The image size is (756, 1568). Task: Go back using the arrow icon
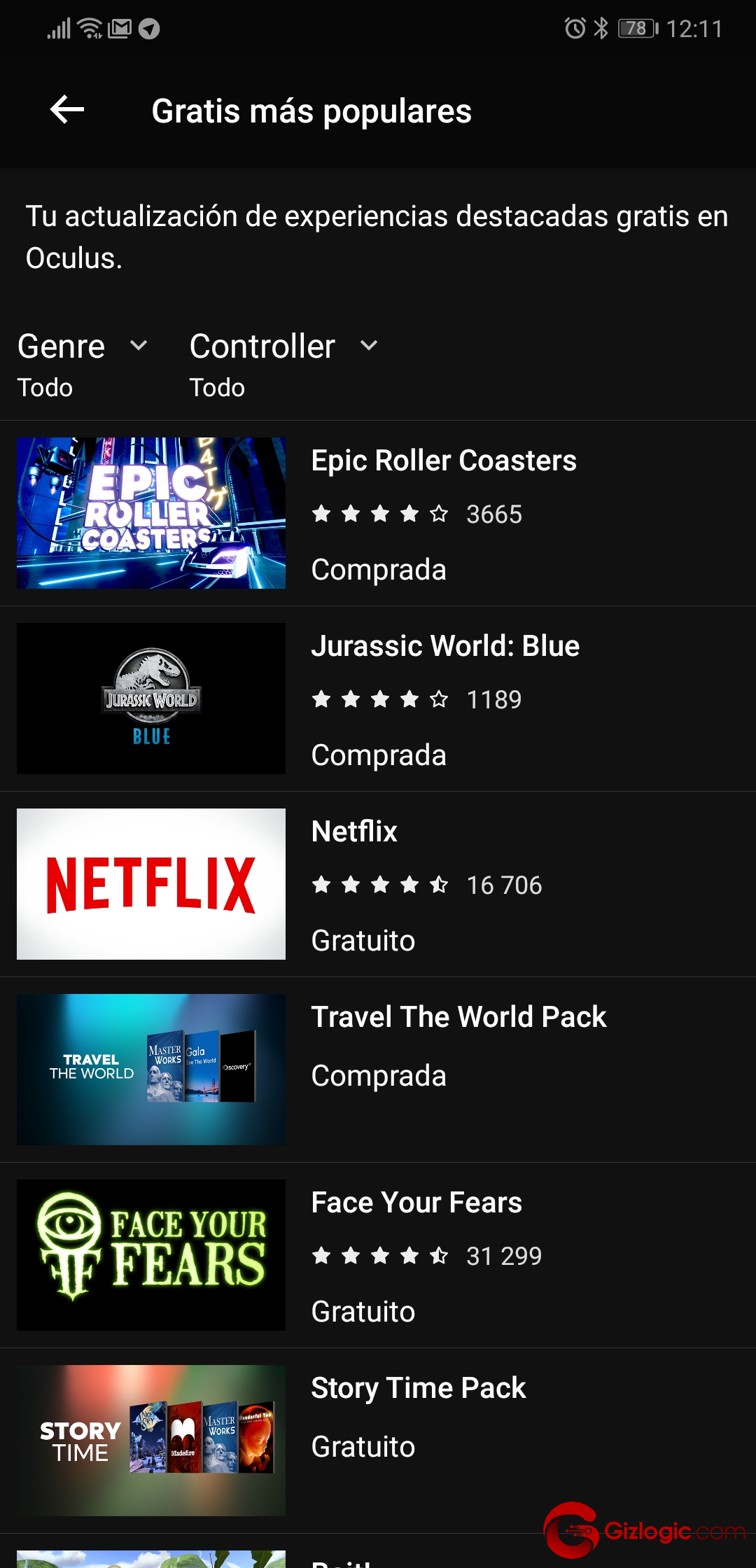pos(67,110)
